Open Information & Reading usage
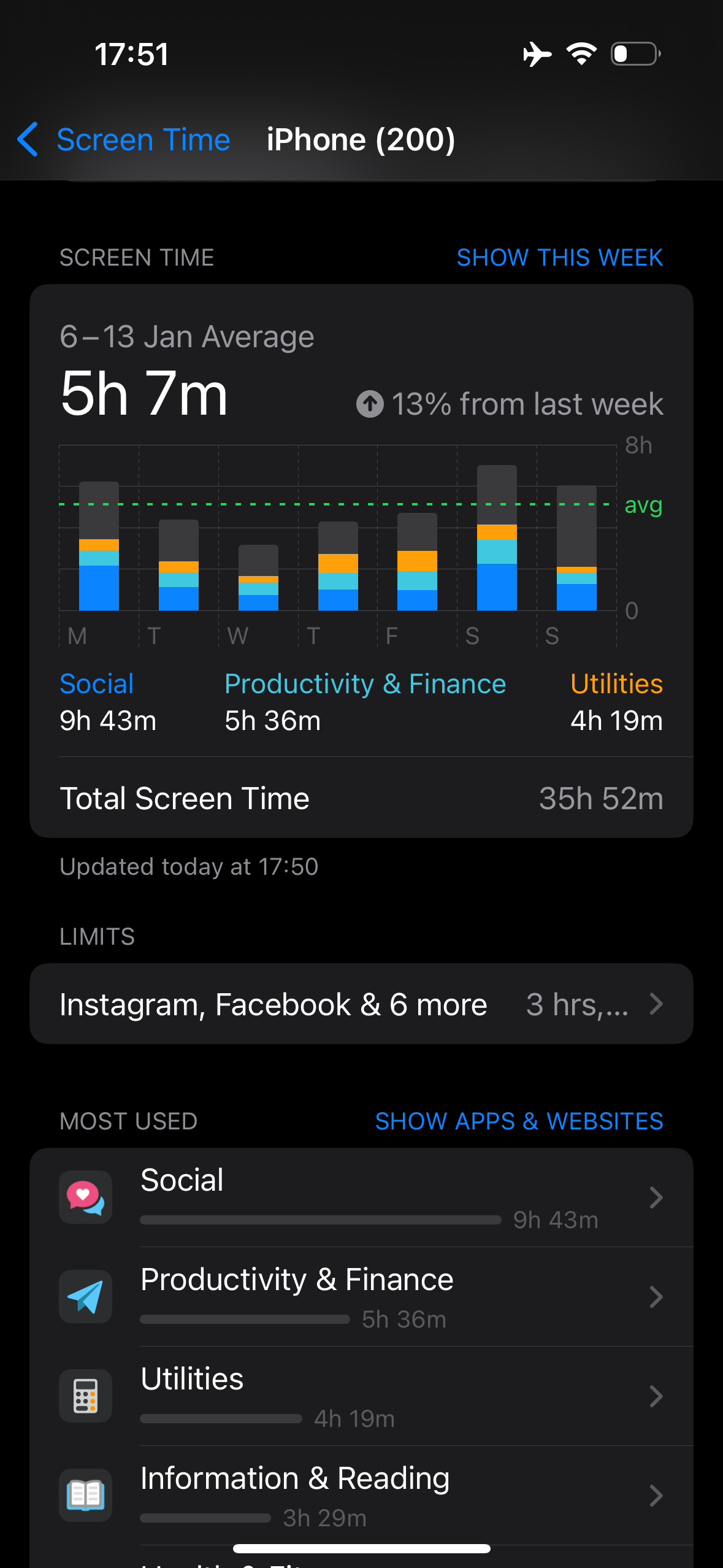The image size is (723, 1568). point(361,1496)
